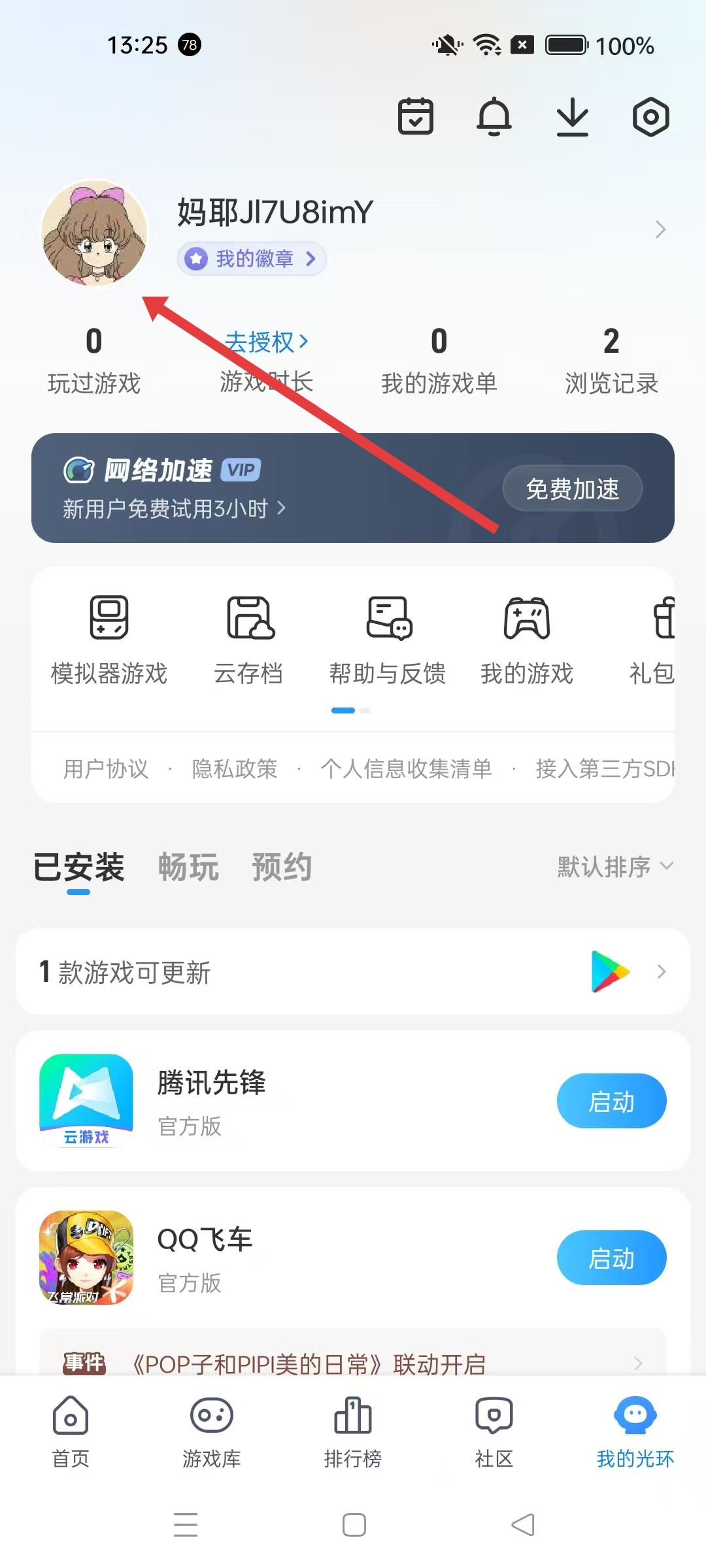
Task: Open the downloads manager icon
Action: pos(573,117)
